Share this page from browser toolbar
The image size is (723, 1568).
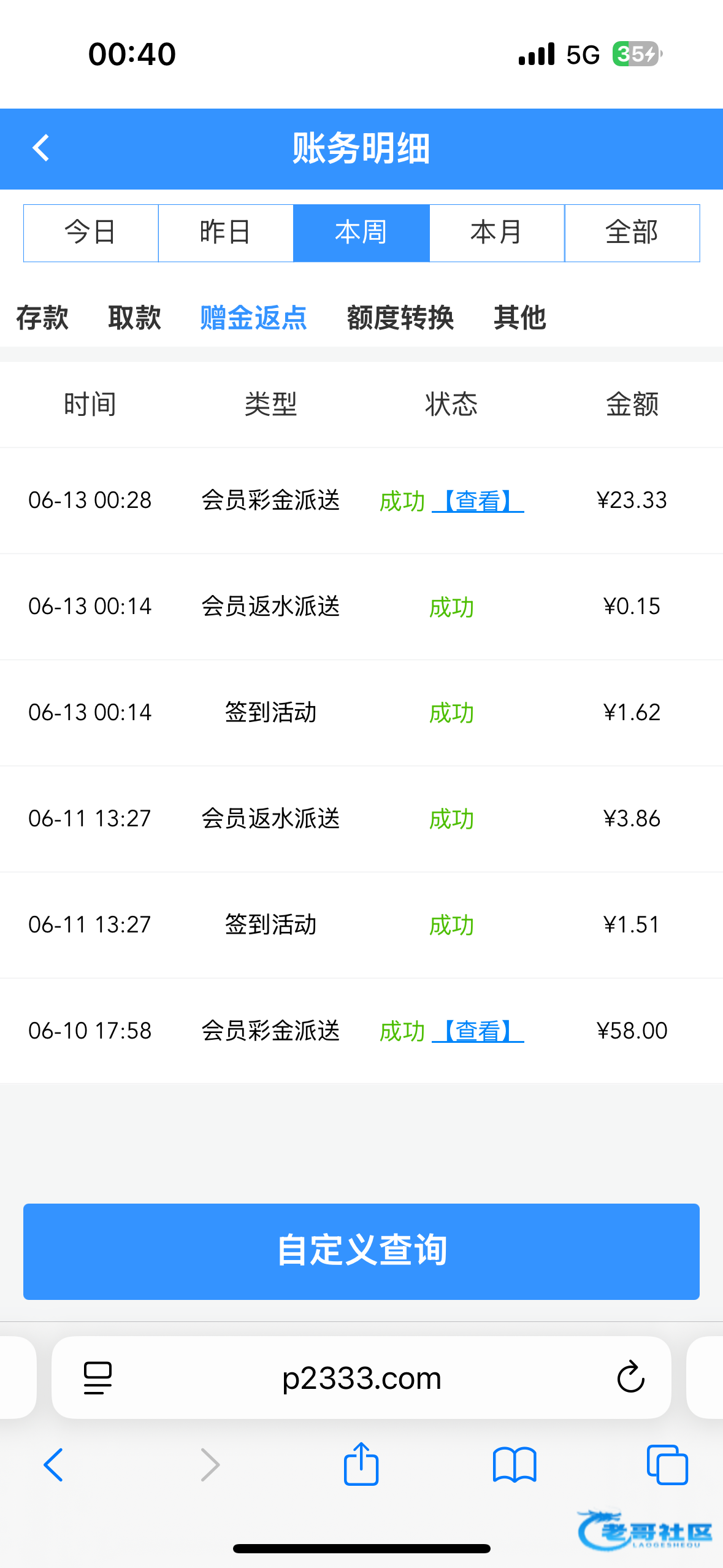coord(361,1465)
